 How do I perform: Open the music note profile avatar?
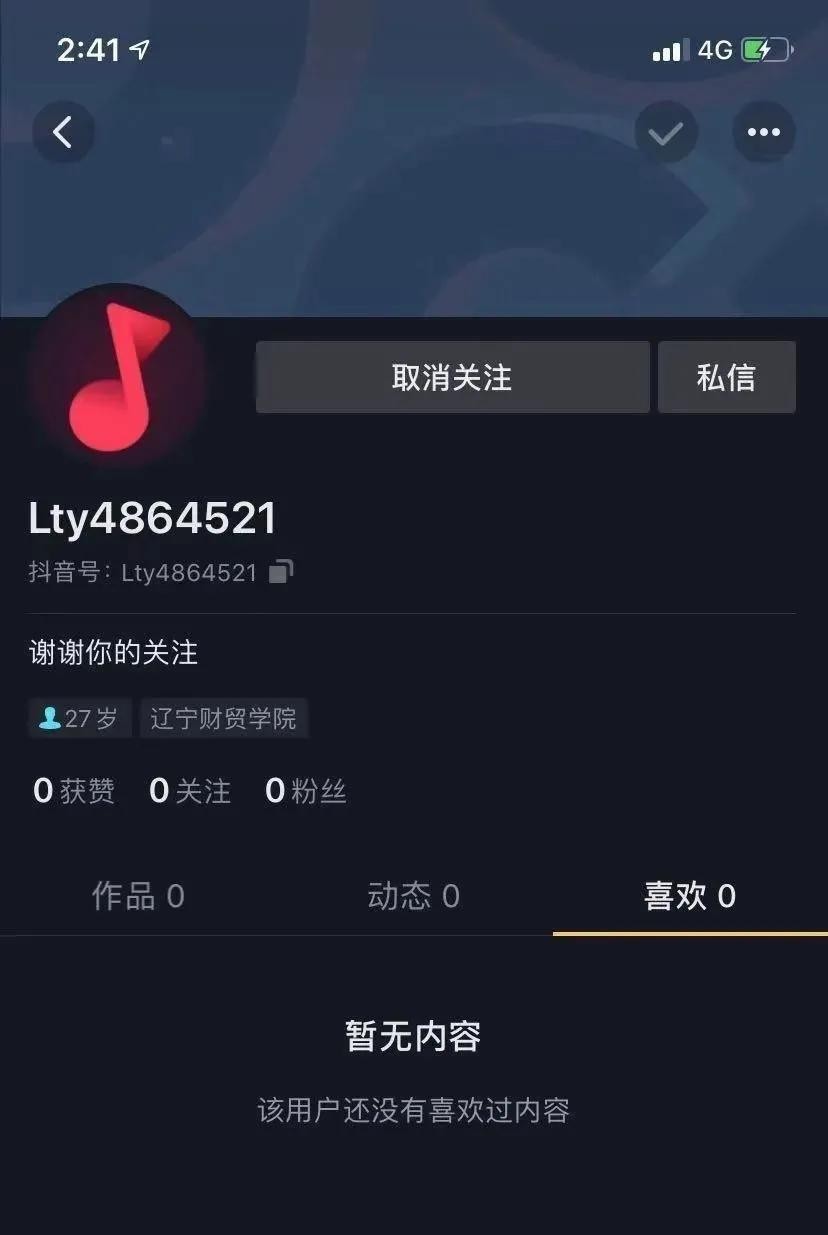click(117, 375)
